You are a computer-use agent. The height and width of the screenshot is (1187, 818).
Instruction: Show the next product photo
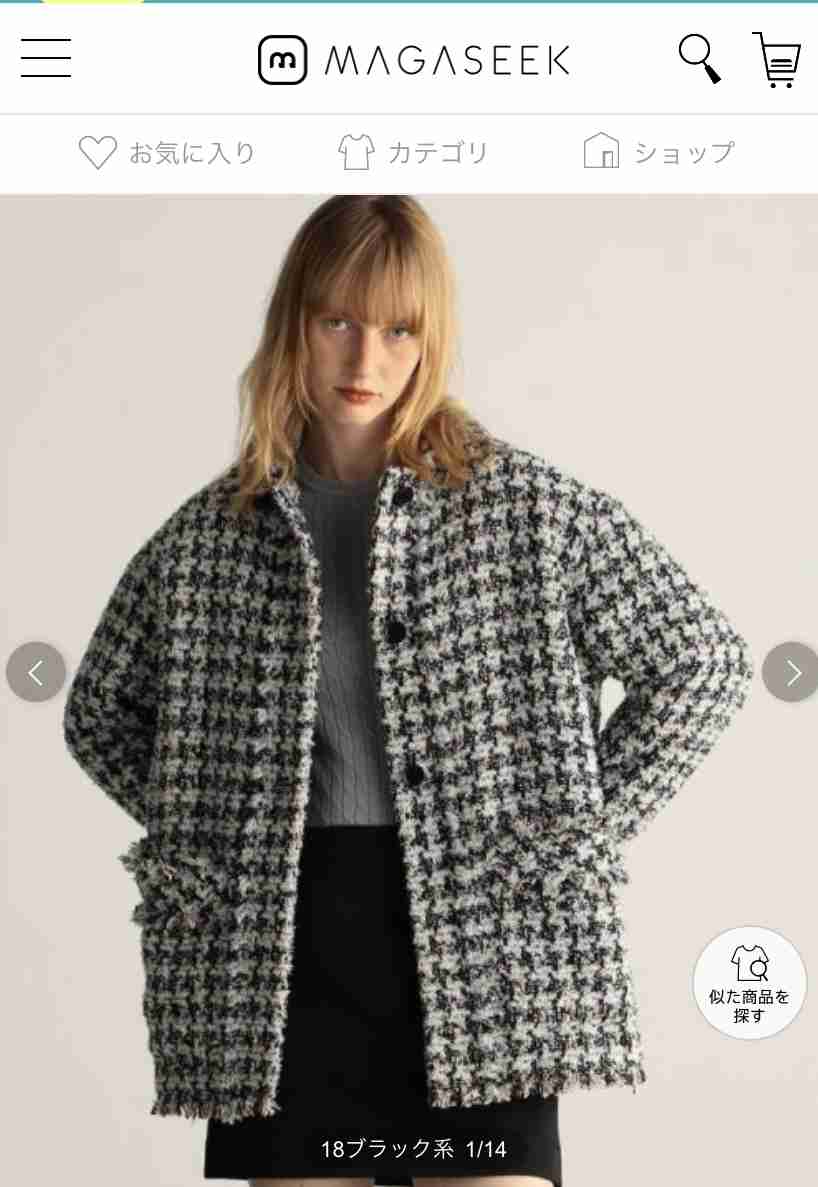pyautogui.click(x=791, y=672)
